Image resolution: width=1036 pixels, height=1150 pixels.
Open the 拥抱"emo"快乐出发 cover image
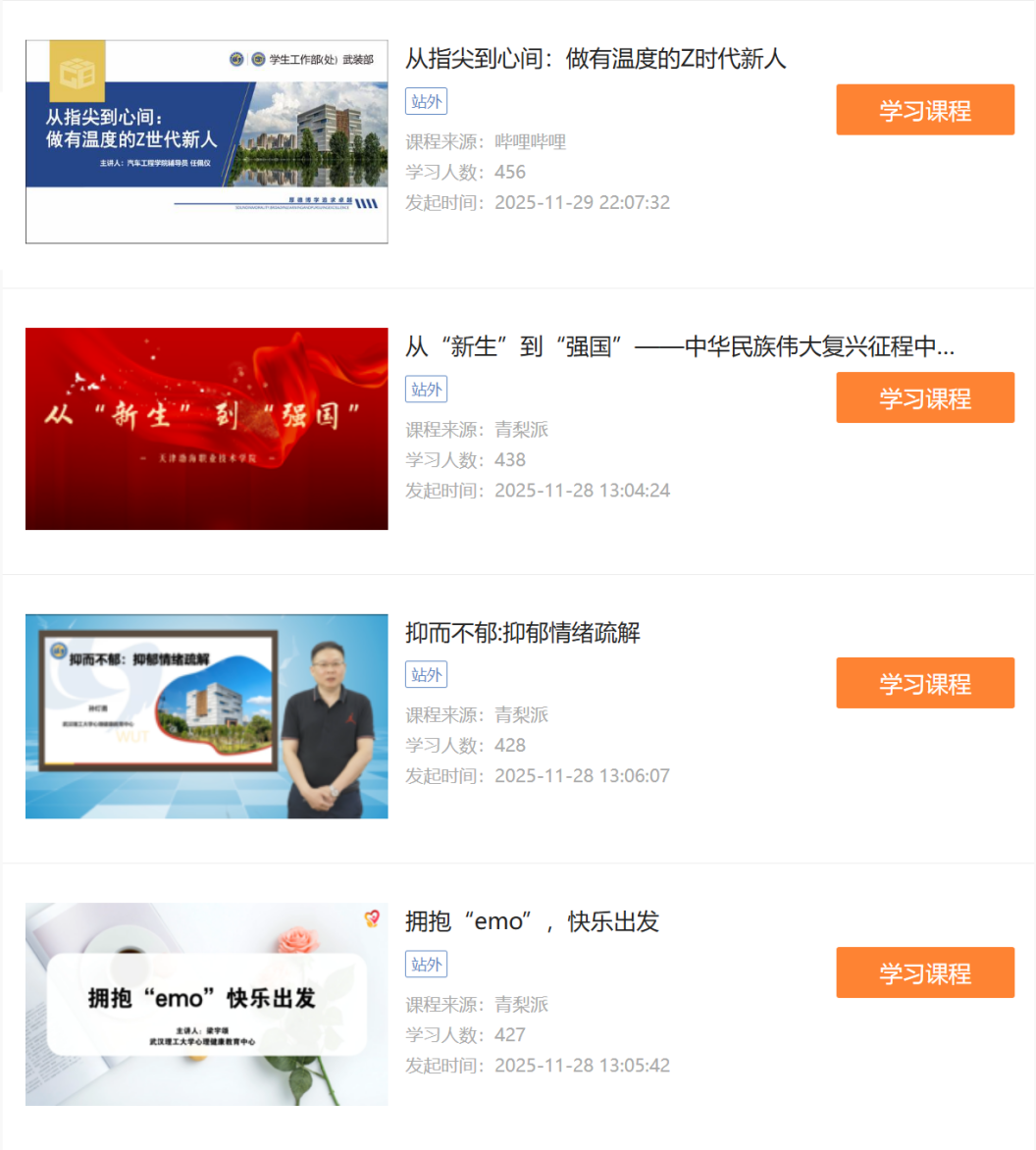coord(206,1004)
